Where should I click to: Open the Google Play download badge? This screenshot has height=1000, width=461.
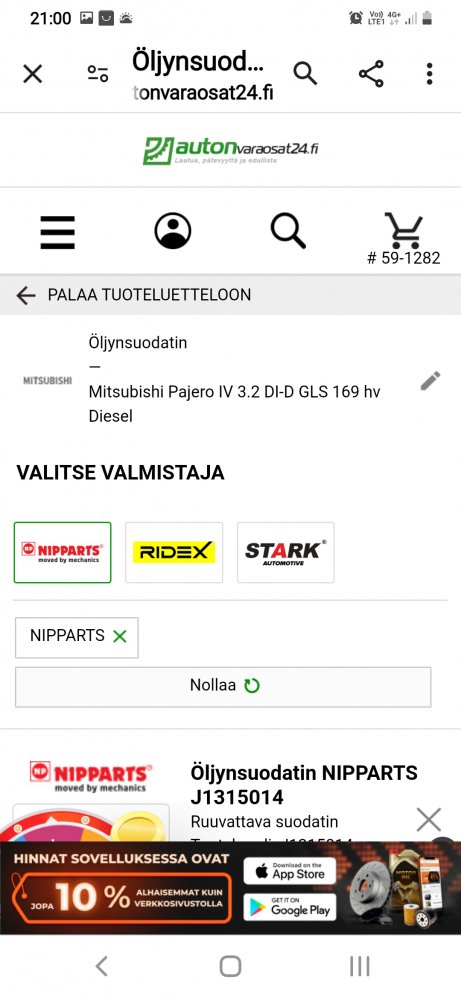point(289,908)
